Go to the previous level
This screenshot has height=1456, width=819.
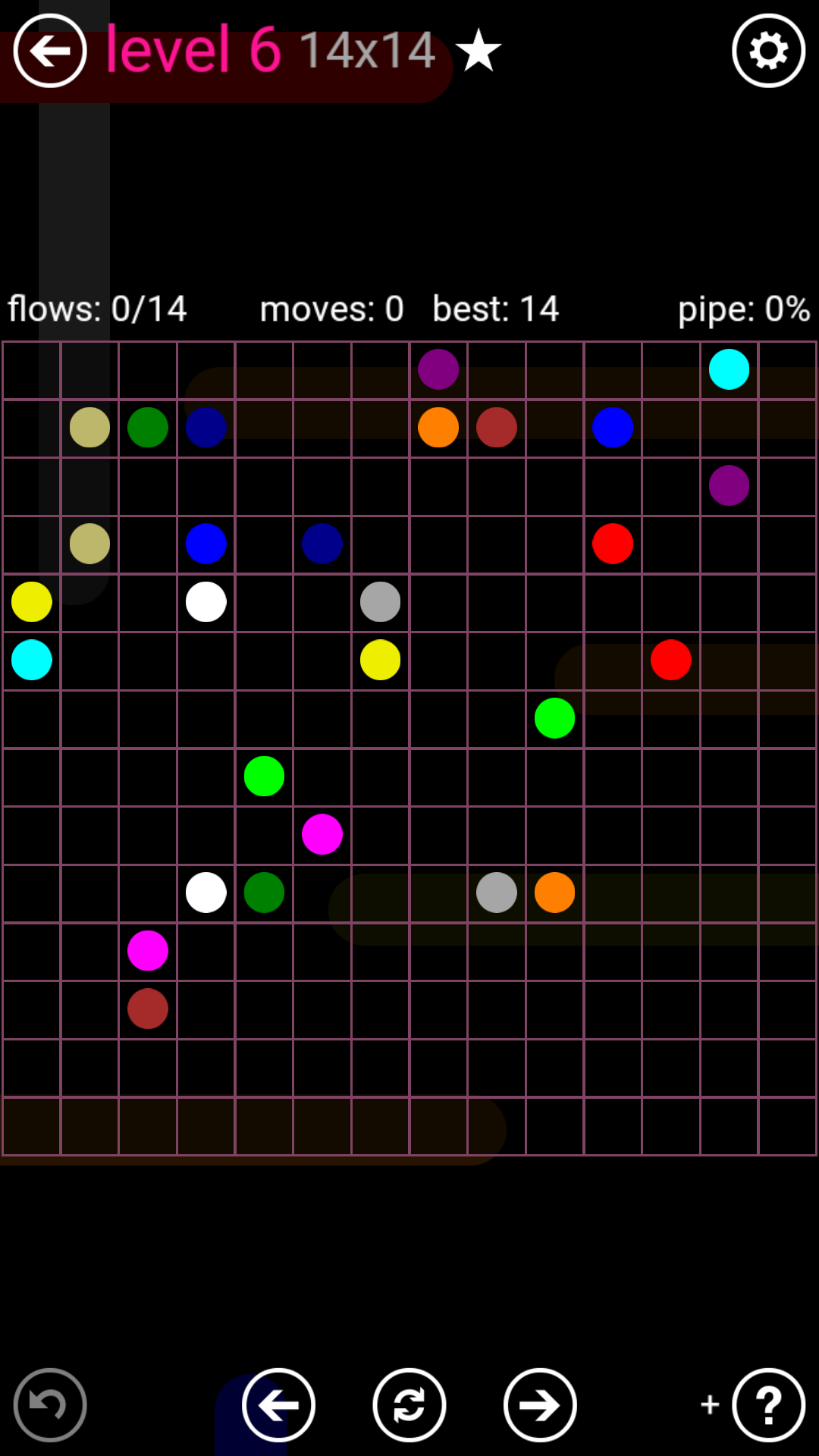coord(278,1404)
